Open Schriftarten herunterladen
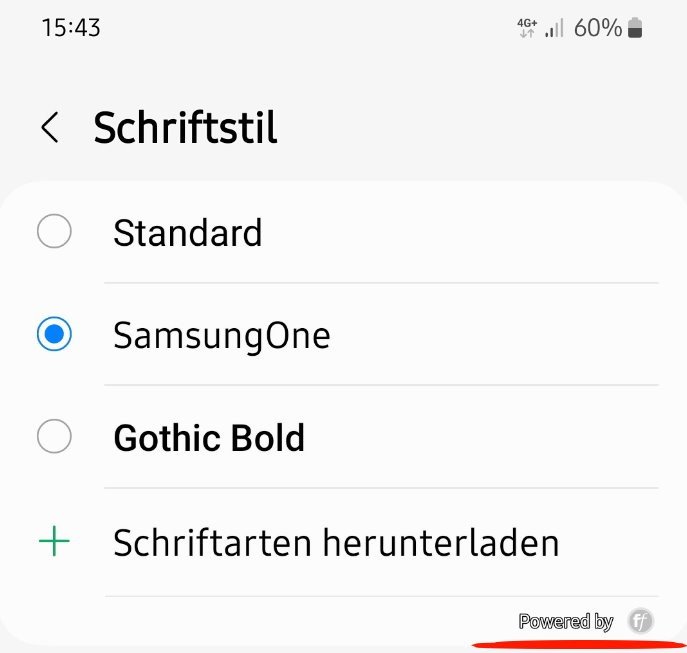The image size is (687, 653). pyautogui.click(x=335, y=543)
